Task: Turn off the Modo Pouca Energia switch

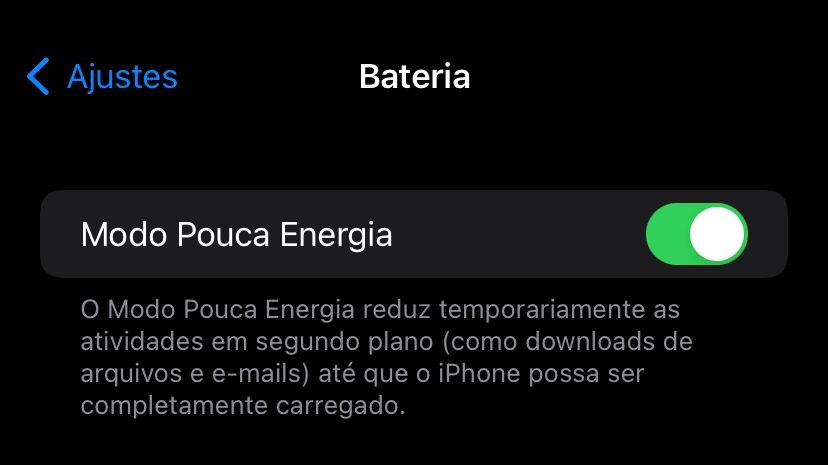Action: pyautogui.click(x=697, y=234)
